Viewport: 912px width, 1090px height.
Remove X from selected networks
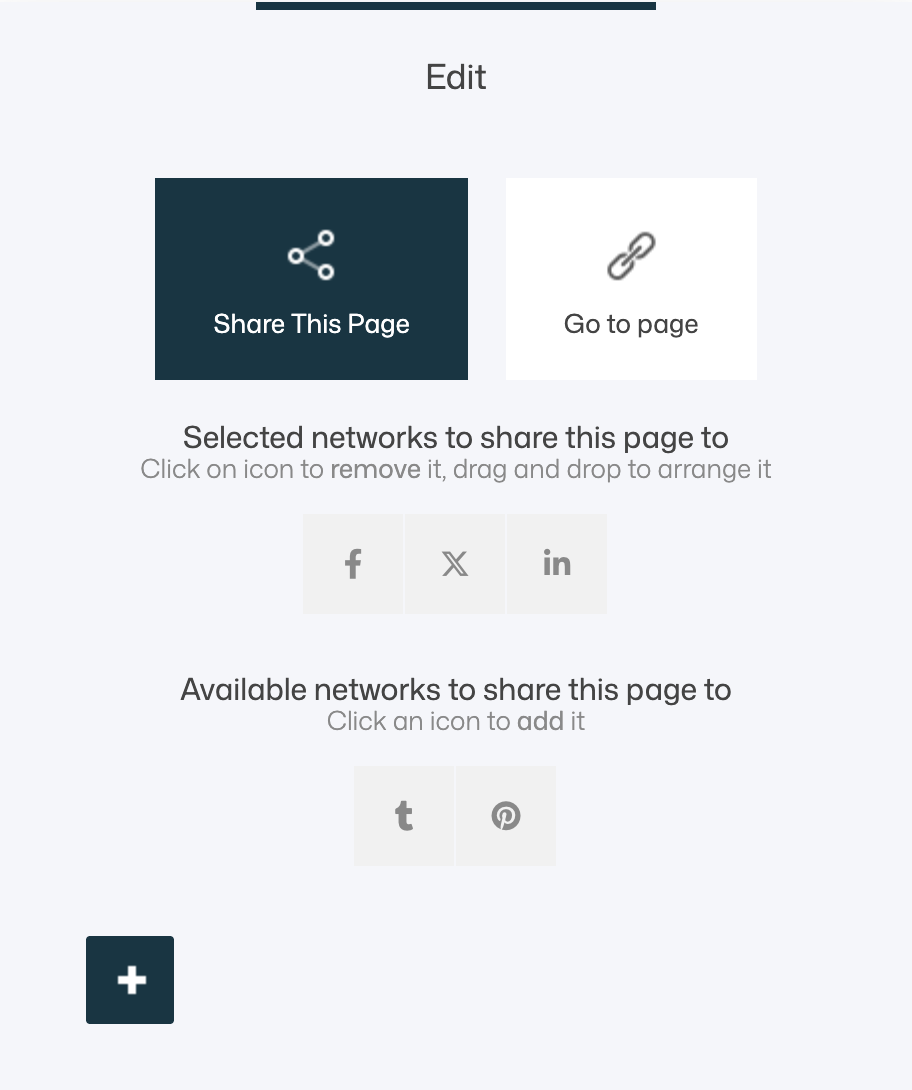pos(455,564)
